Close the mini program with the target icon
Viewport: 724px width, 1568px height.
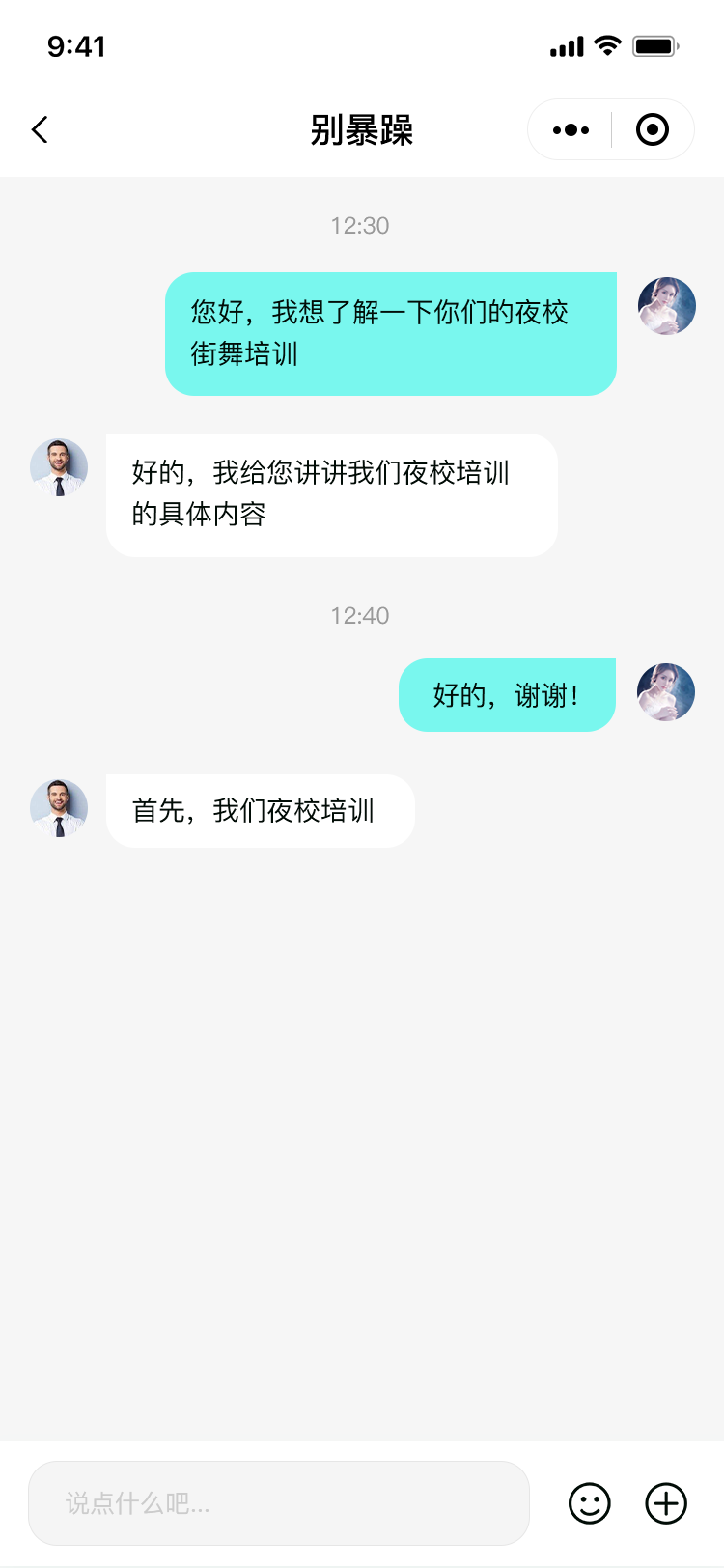[x=653, y=129]
